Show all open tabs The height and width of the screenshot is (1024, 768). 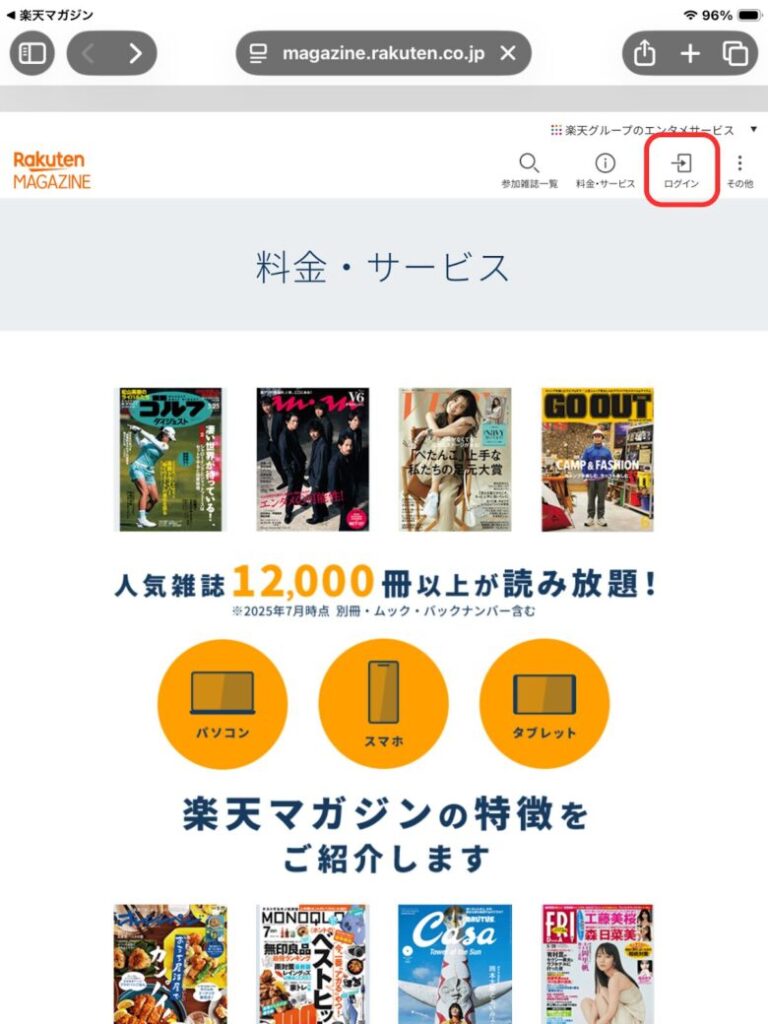tap(735, 53)
